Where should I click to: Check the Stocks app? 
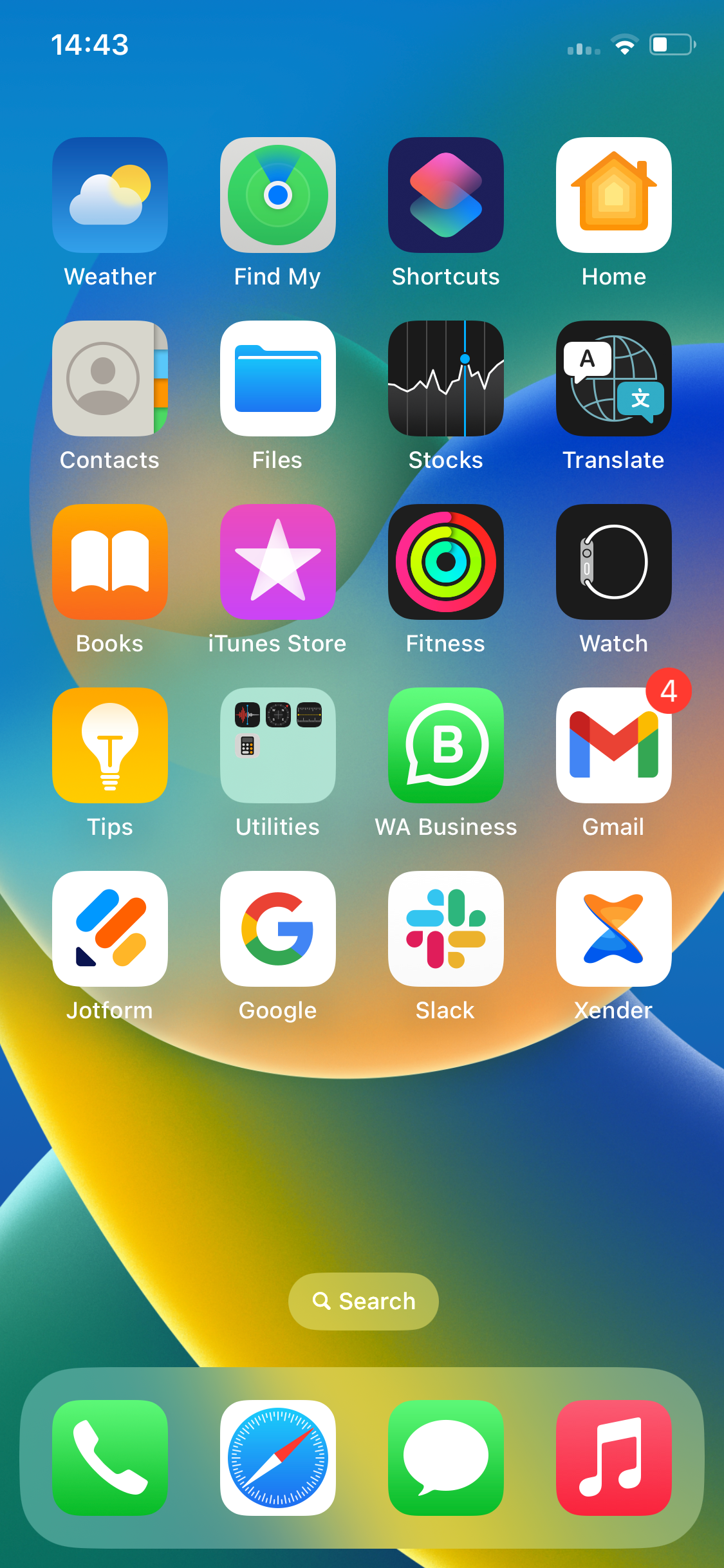click(x=445, y=378)
